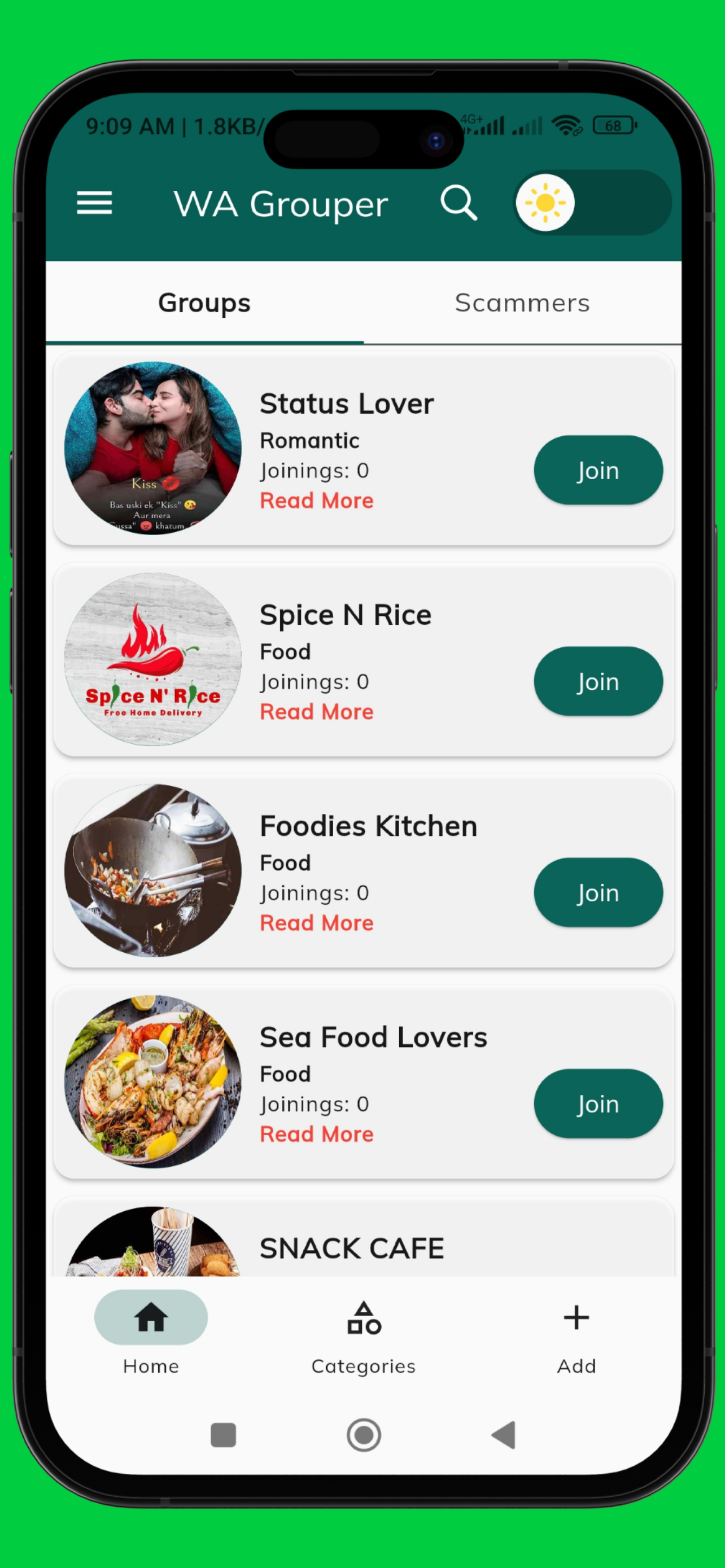The image size is (725, 1568).
Task: Read more about Spice N Rice
Action: pyautogui.click(x=317, y=712)
